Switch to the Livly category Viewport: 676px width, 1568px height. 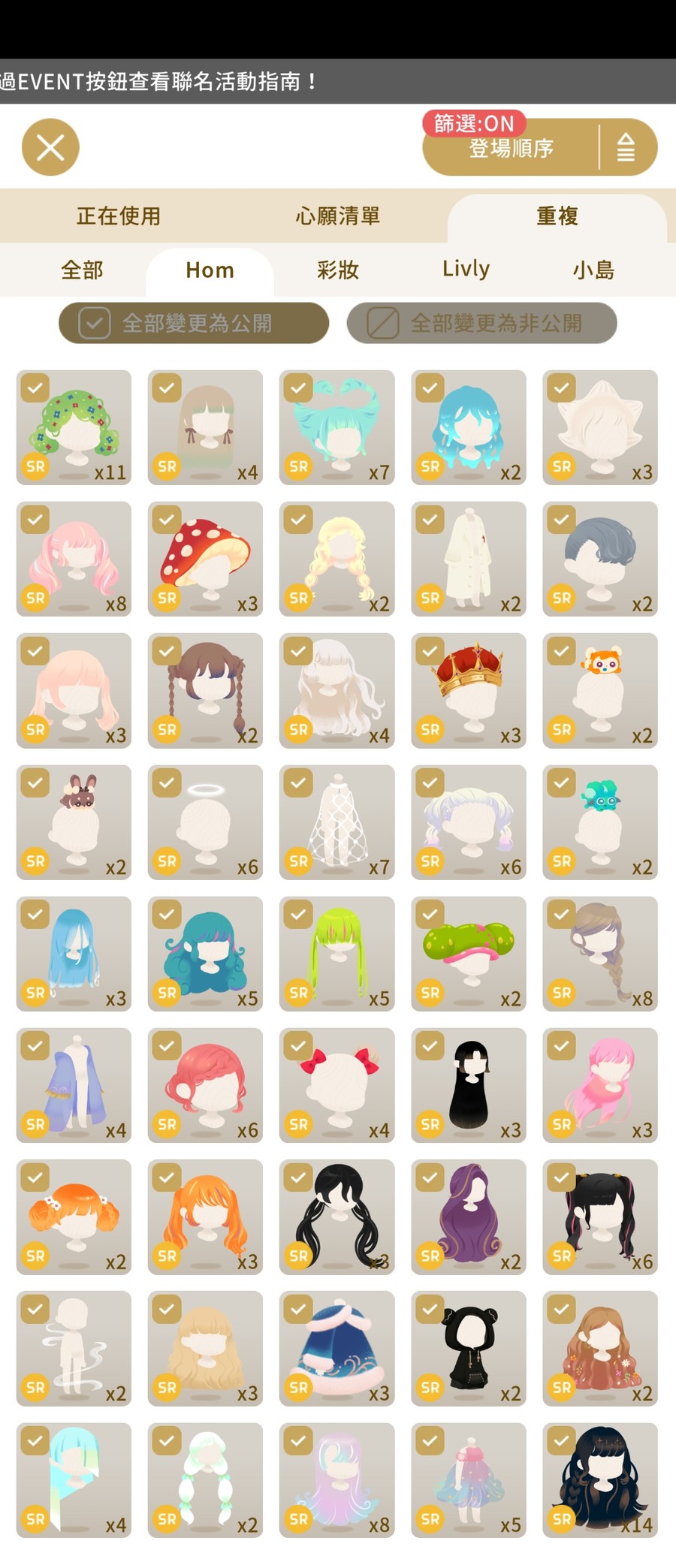466,269
